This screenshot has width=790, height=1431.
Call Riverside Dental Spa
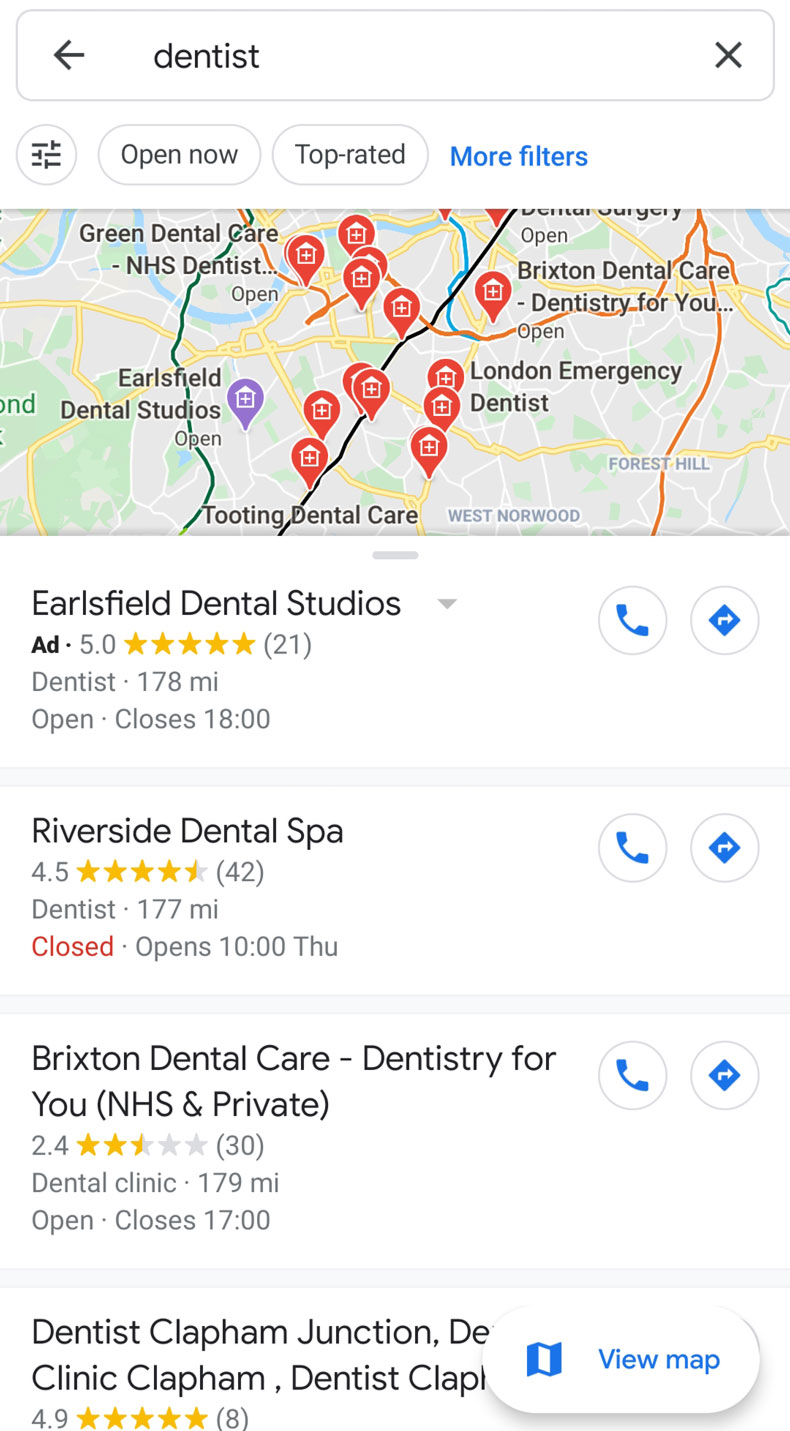(632, 848)
